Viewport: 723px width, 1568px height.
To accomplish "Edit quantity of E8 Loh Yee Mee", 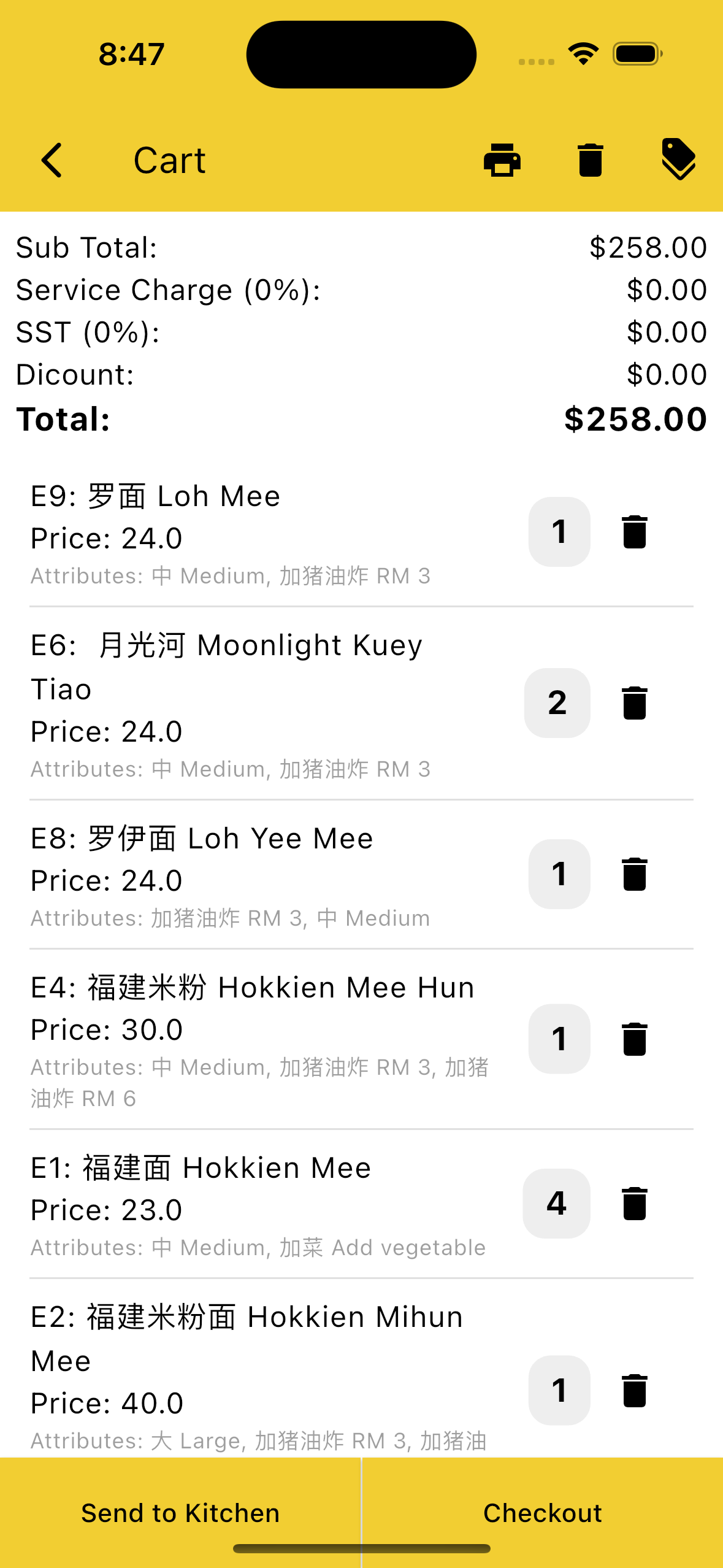I will coord(559,874).
